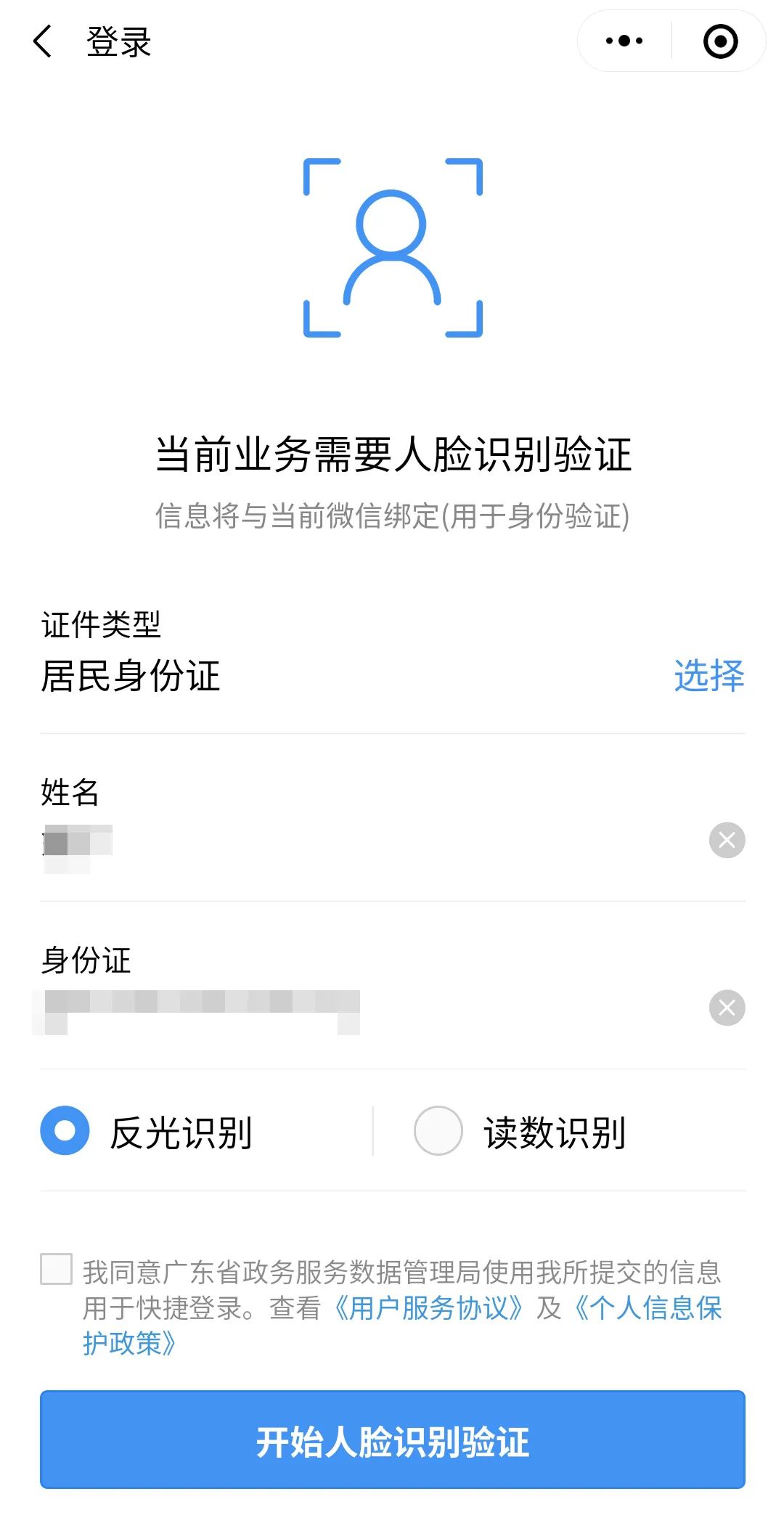Clear the 身份证 field
This screenshot has height=1539, width=784.
(x=727, y=1008)
